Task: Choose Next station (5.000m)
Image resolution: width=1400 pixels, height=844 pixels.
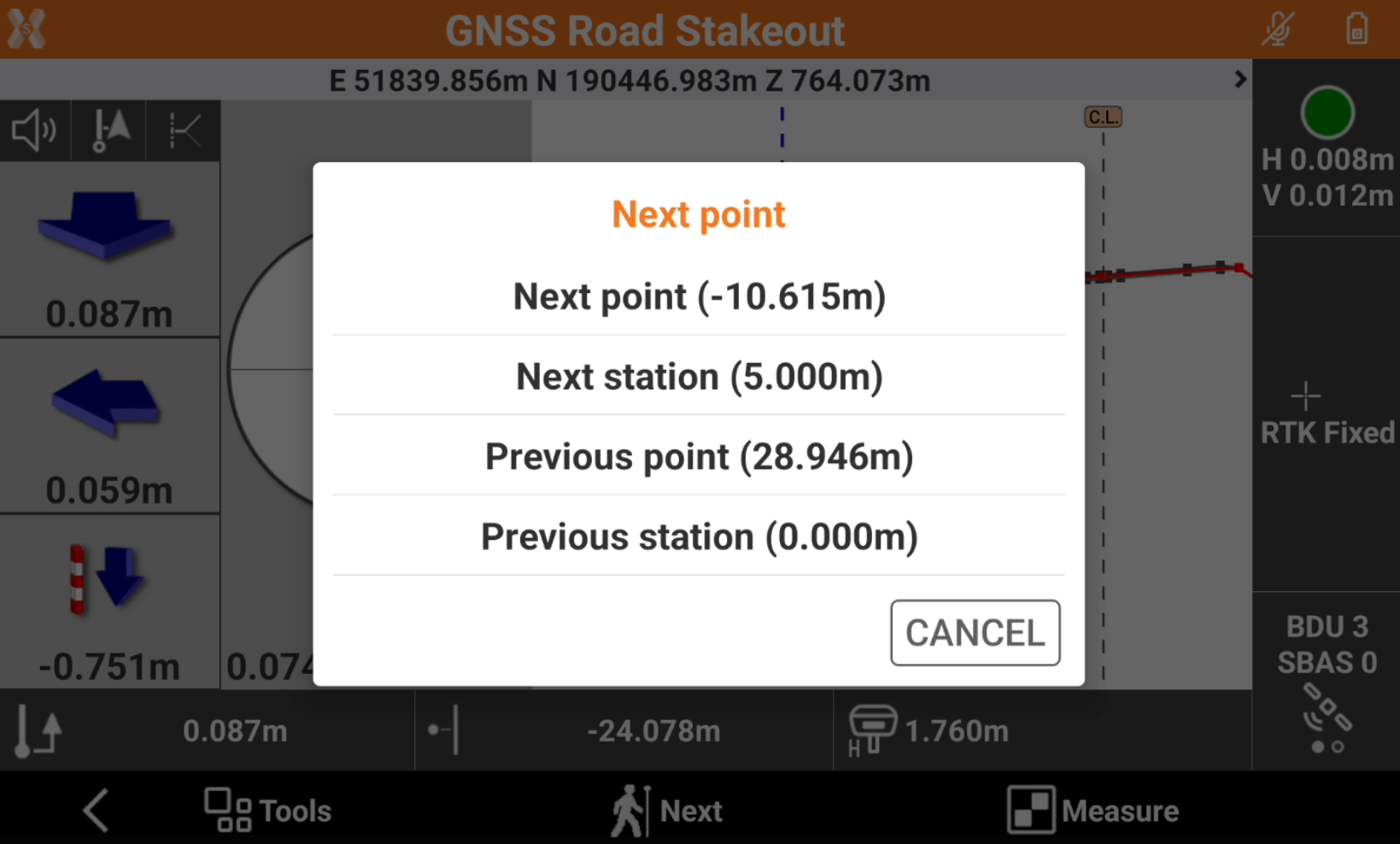Action: (x=699, y=377)
